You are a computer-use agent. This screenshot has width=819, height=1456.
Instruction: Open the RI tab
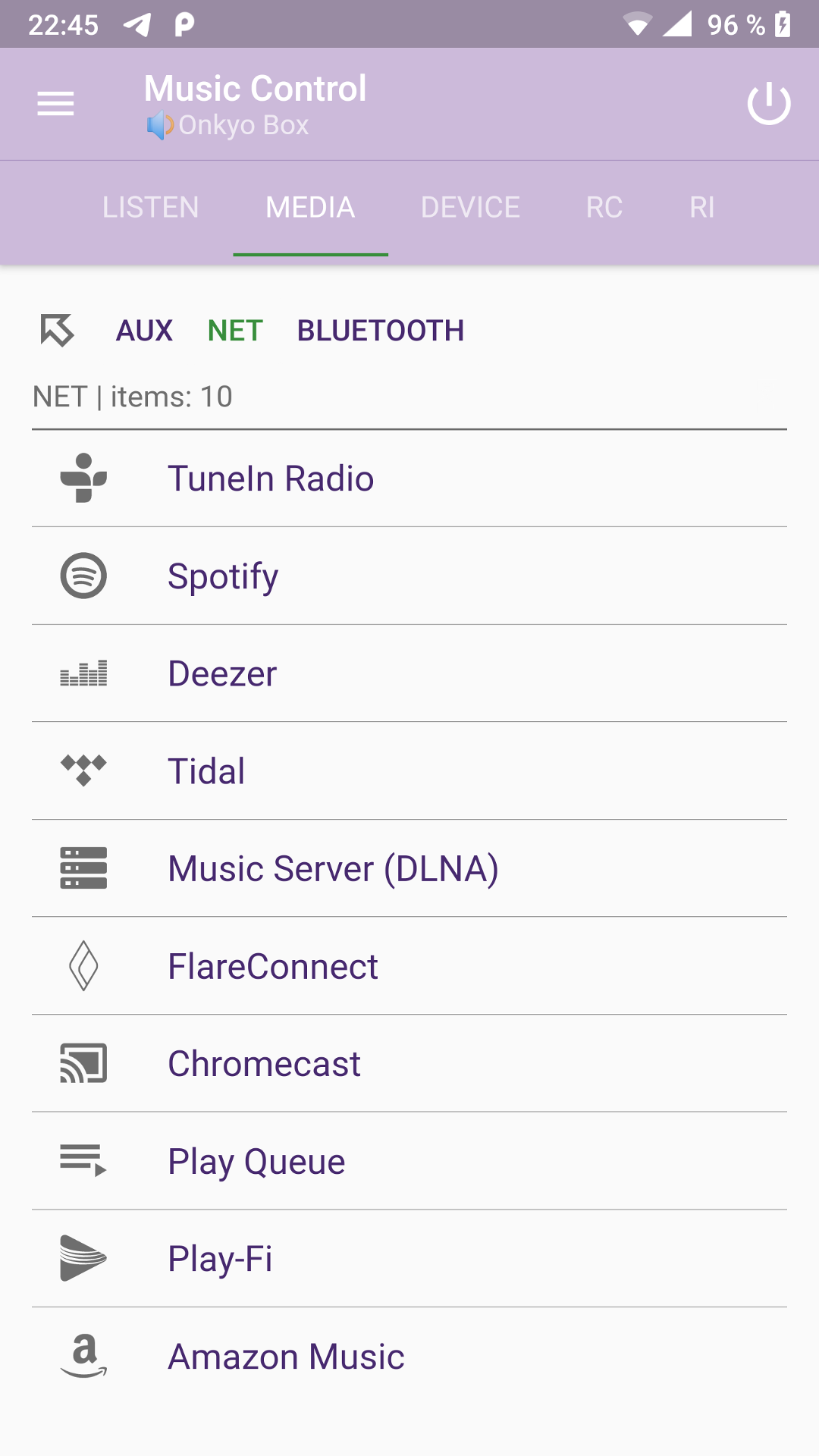[702, 207]
